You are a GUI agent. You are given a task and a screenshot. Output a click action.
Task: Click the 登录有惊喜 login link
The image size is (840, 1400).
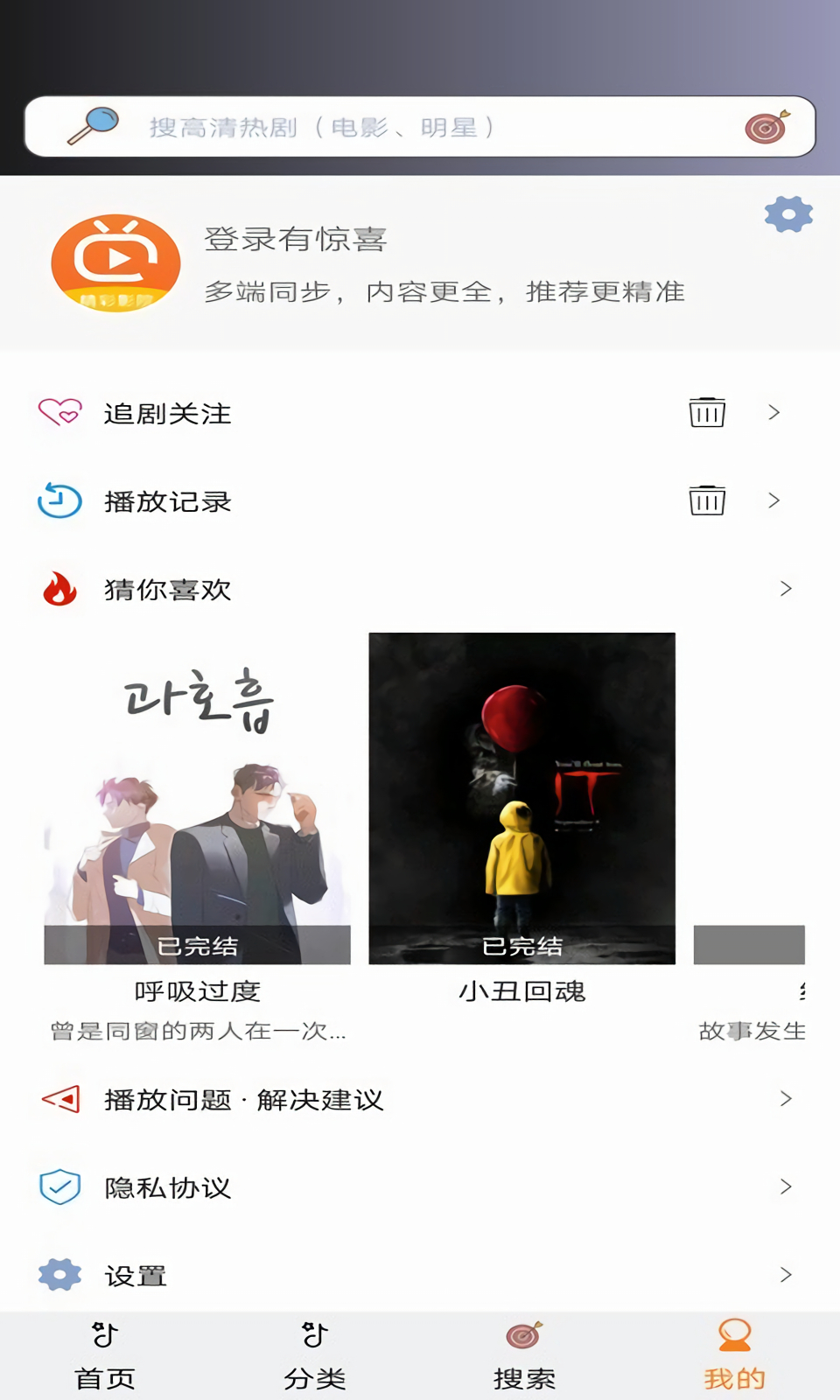(297, 236)
